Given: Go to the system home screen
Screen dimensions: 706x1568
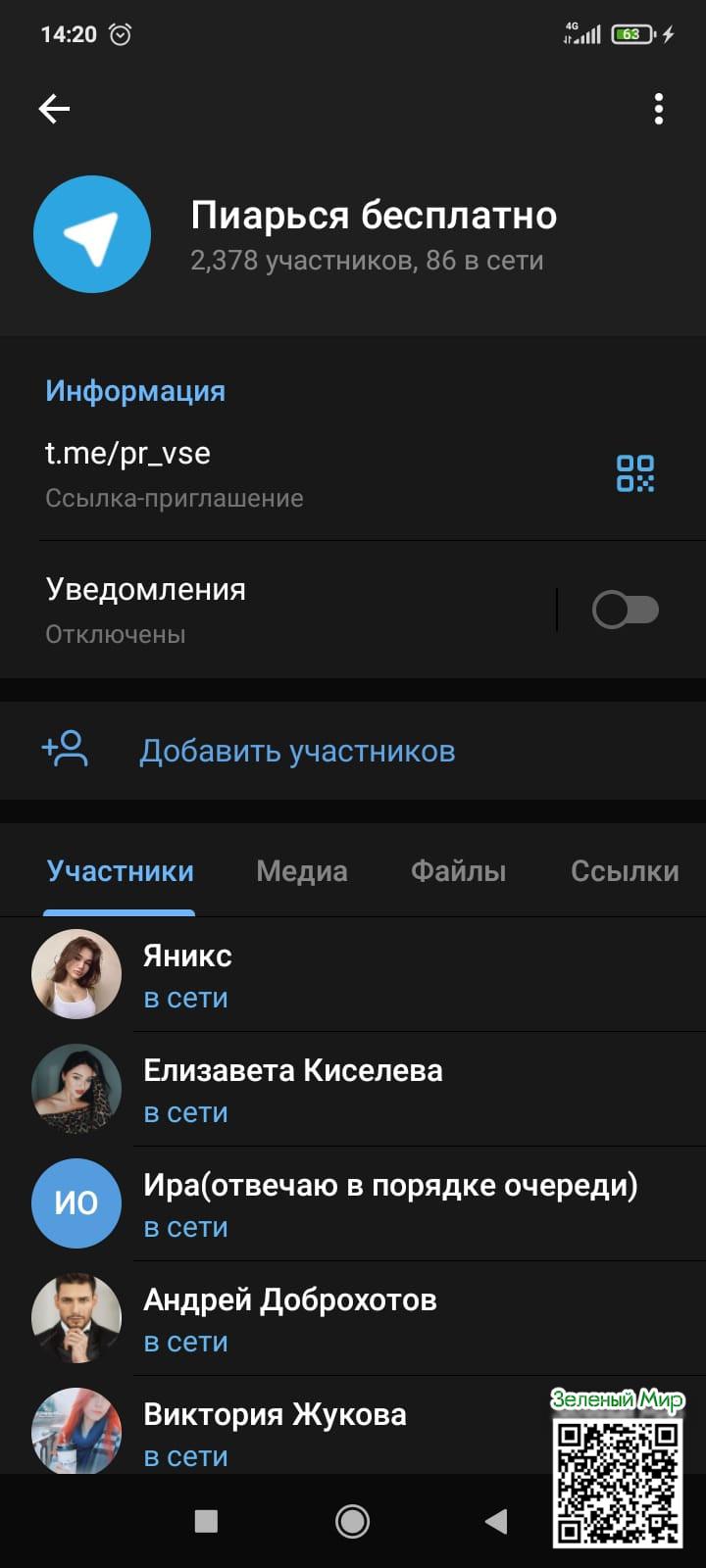Looking at the screenshot, I should (x=352, y=1521).
